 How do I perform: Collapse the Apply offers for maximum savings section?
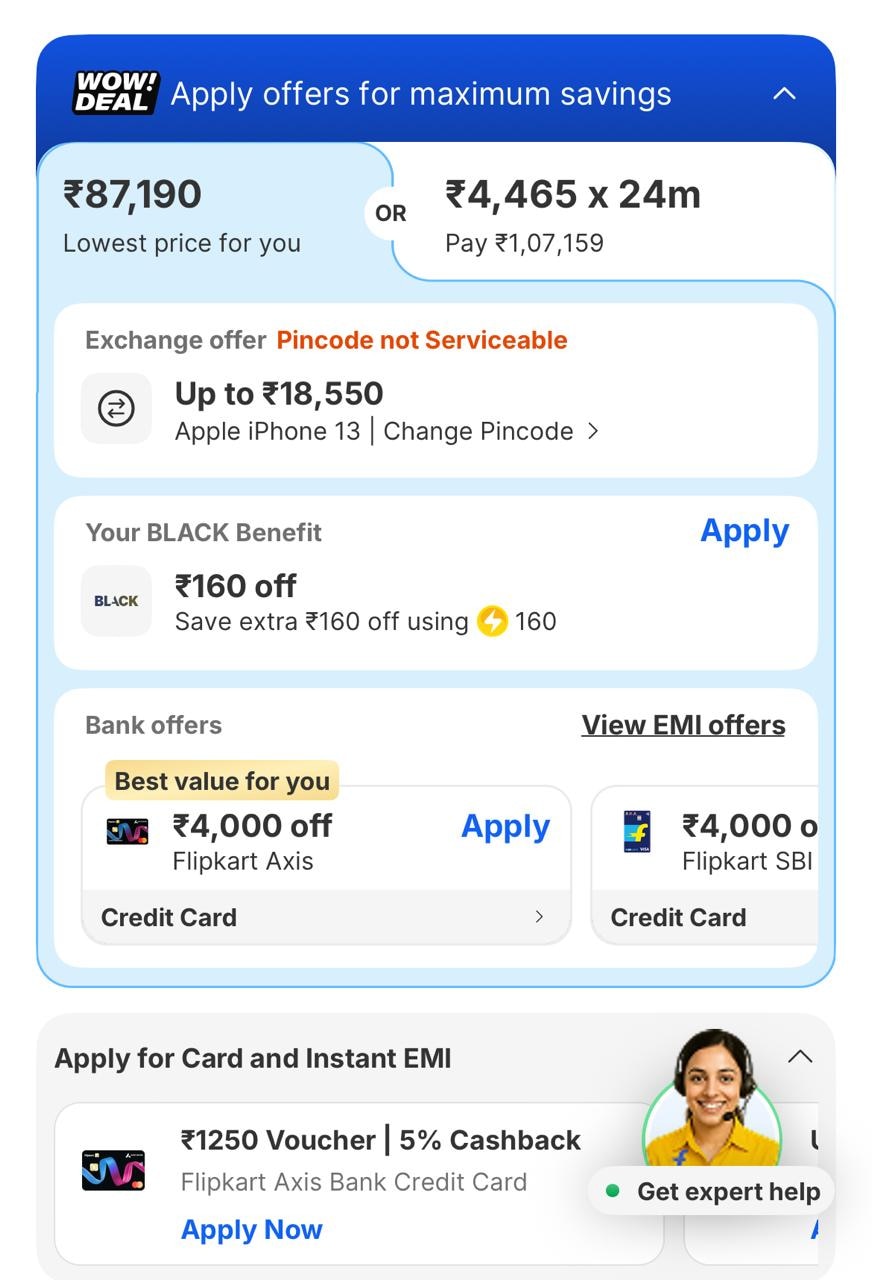[785, 94]
